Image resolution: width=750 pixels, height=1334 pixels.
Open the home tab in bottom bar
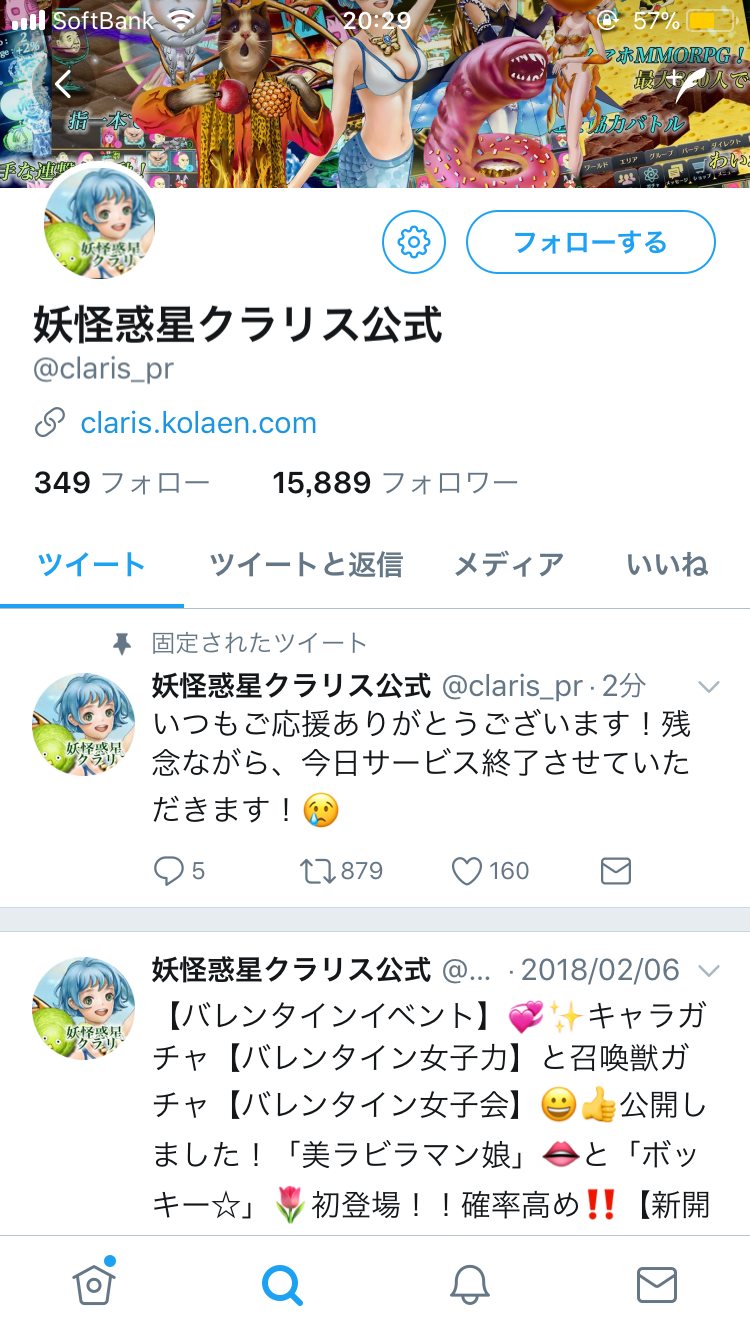point(93,1284)
